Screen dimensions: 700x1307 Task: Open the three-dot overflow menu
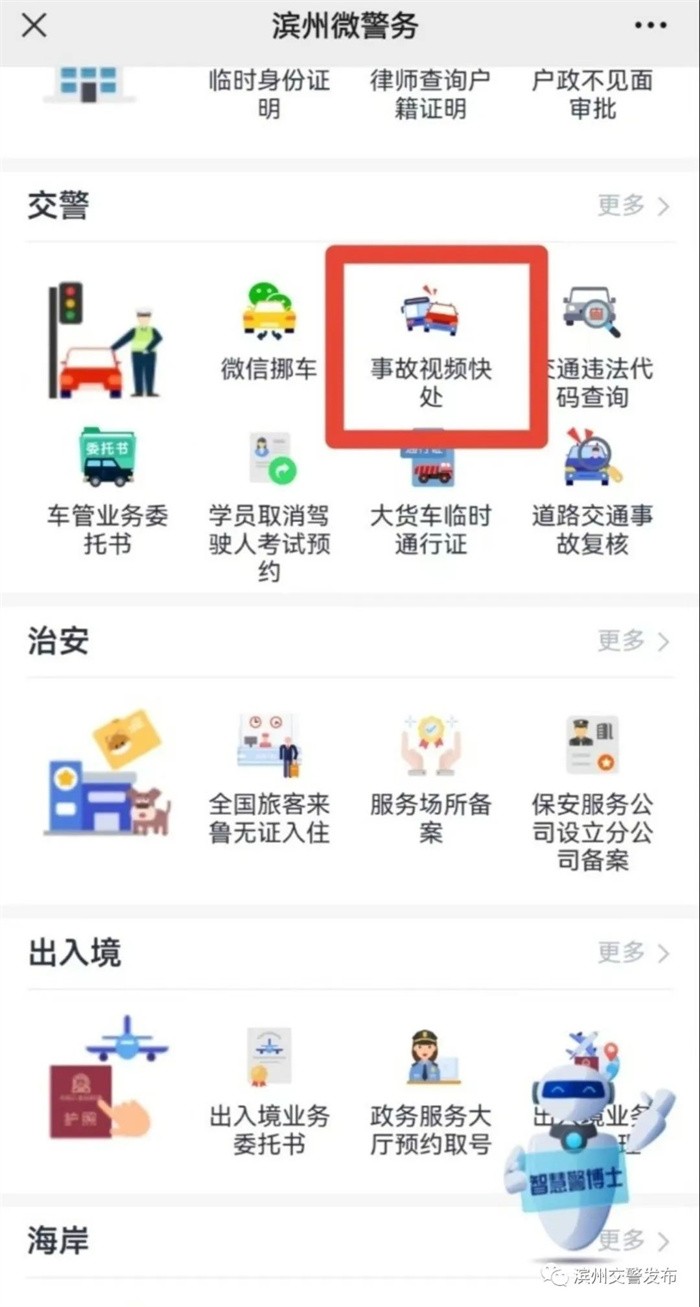pos(649,27)
